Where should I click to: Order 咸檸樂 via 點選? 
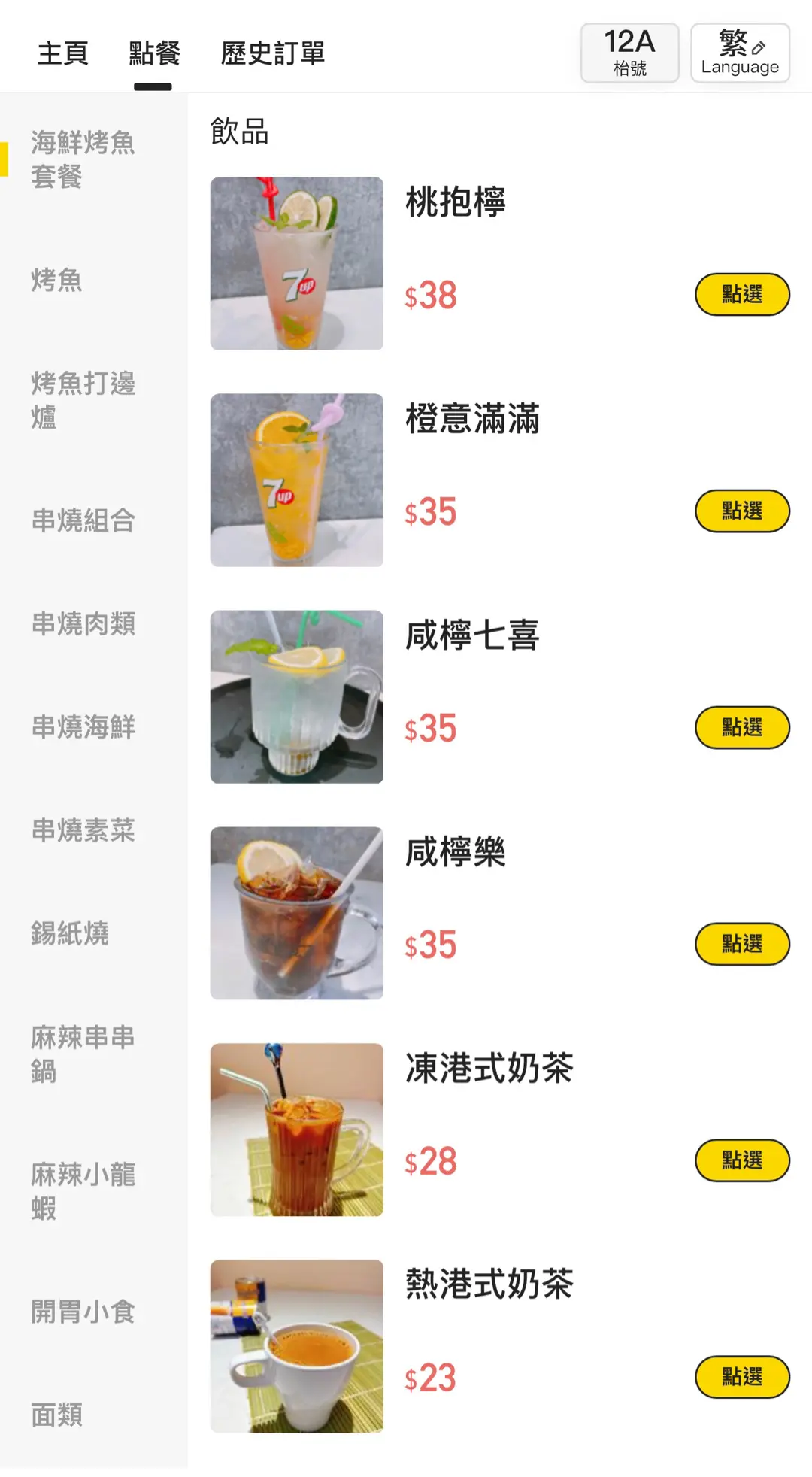click(x=742, y=944)
